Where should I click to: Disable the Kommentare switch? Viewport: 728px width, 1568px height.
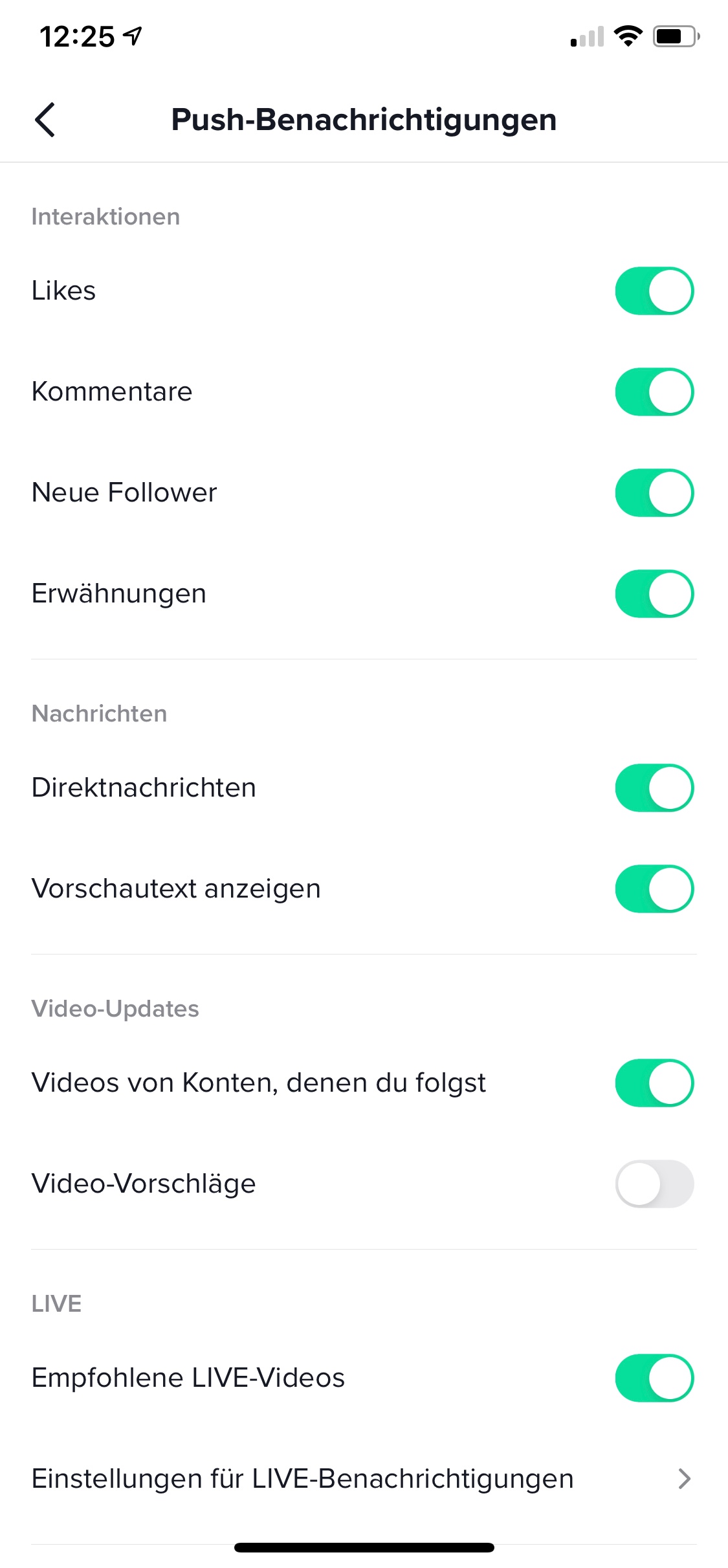click(654, 392)
